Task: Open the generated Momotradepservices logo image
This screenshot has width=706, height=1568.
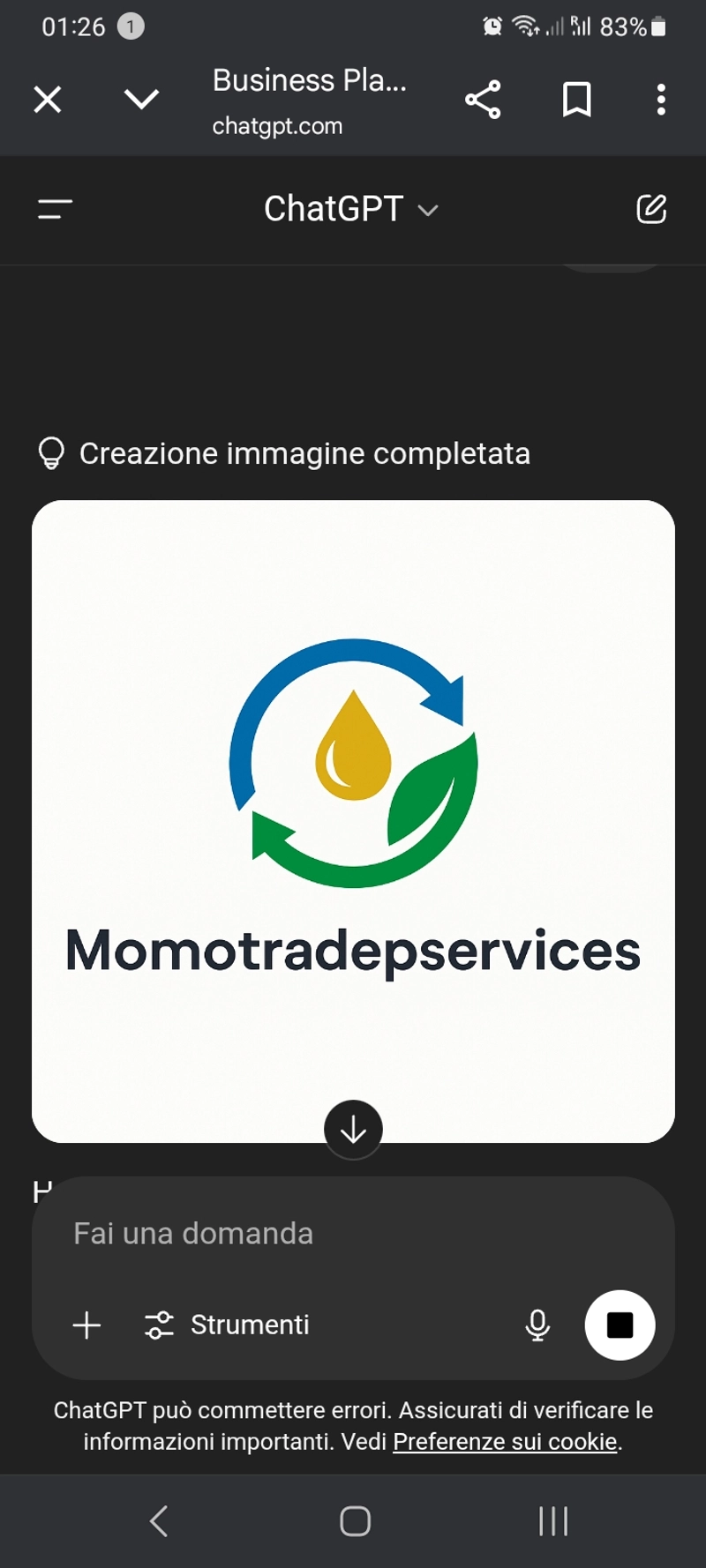Action: (353, 821)
